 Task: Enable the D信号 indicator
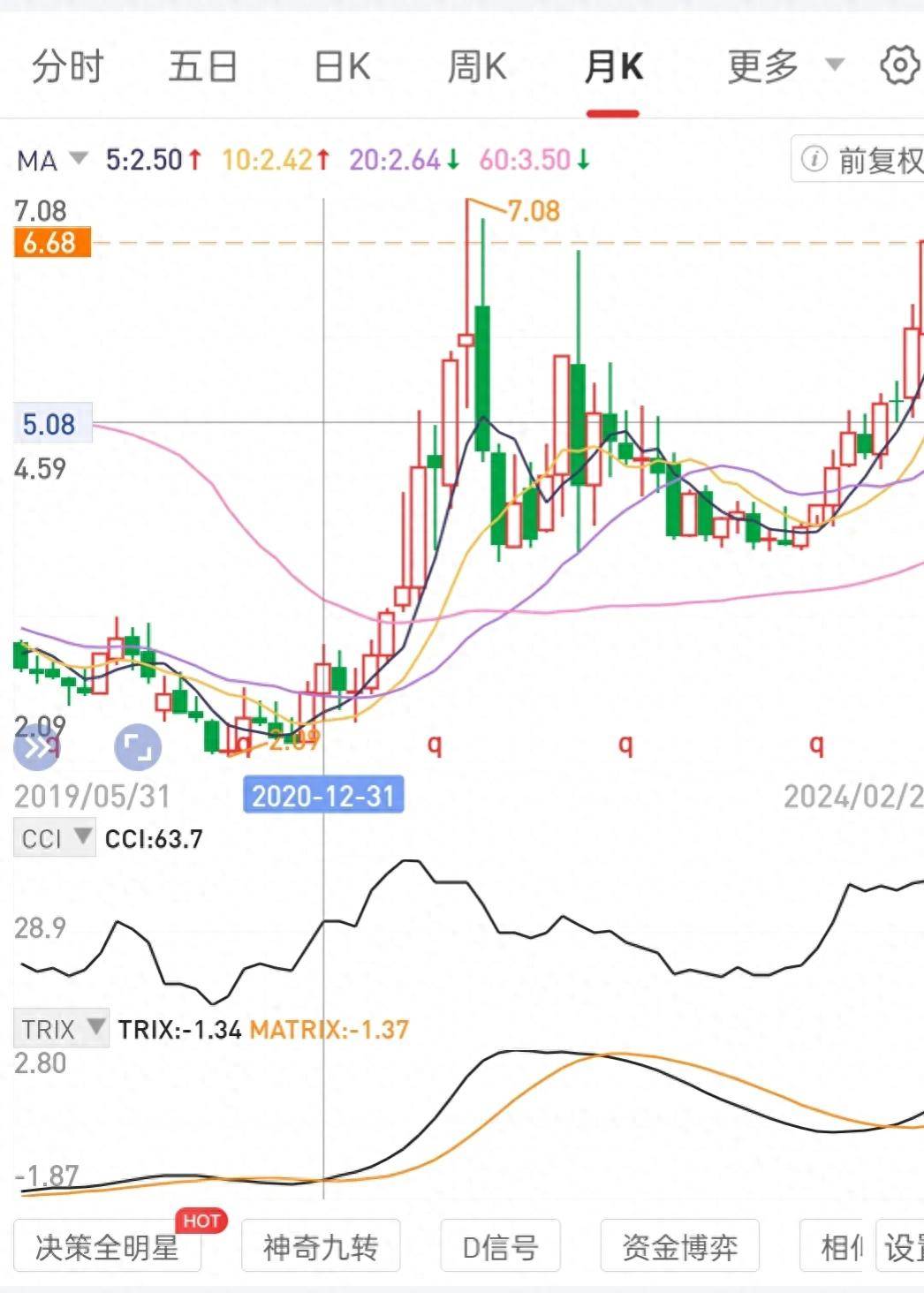pyautogui.click(x=500, y=1247)
